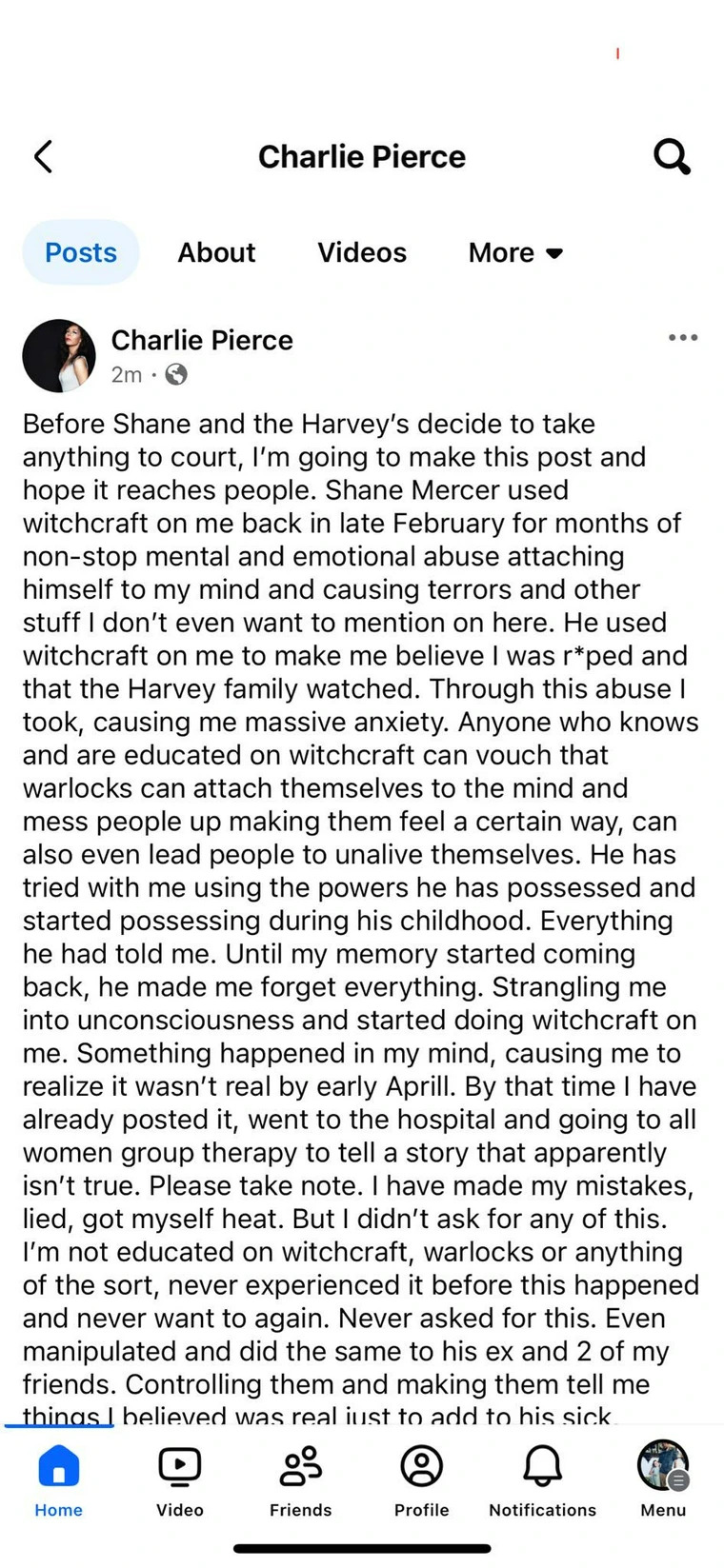Image resolution: width=724 pixels, height=1568 pixels.
Task: Open the Videos tab
Action: (x=362, y=252)
